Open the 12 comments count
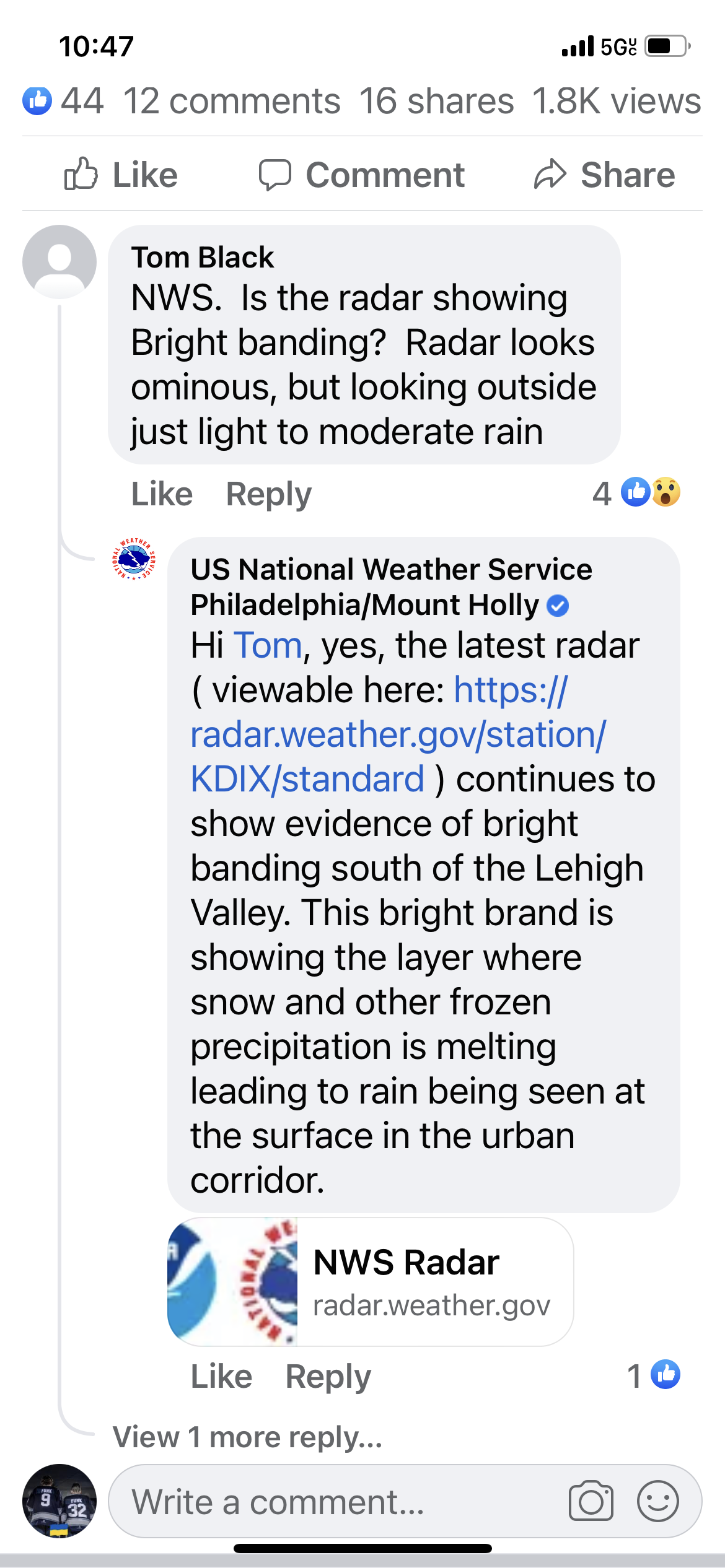Screen dimensions: 725x1568 click(x=232, y=101)
